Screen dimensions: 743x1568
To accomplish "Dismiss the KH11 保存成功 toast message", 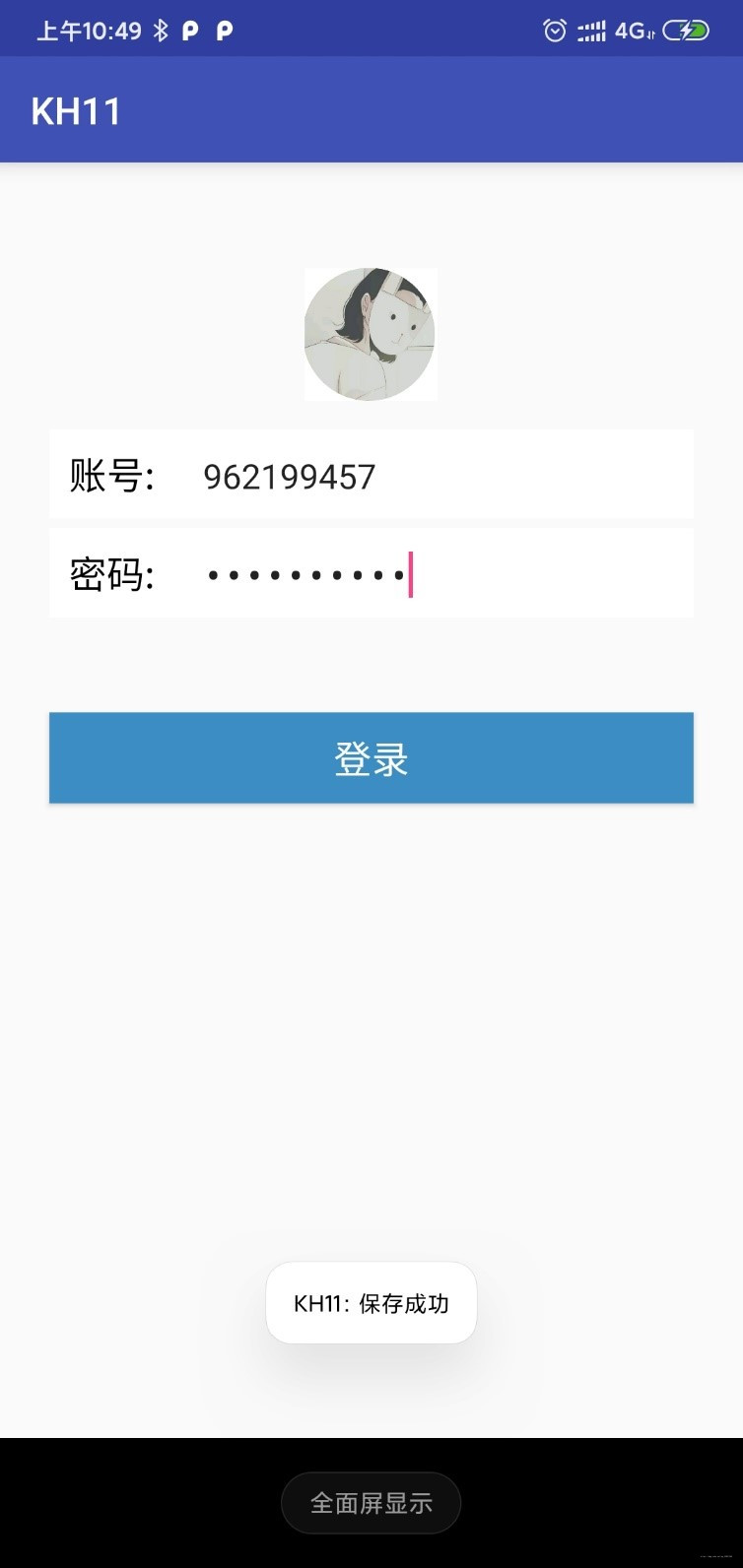I will pos(371,1303).
